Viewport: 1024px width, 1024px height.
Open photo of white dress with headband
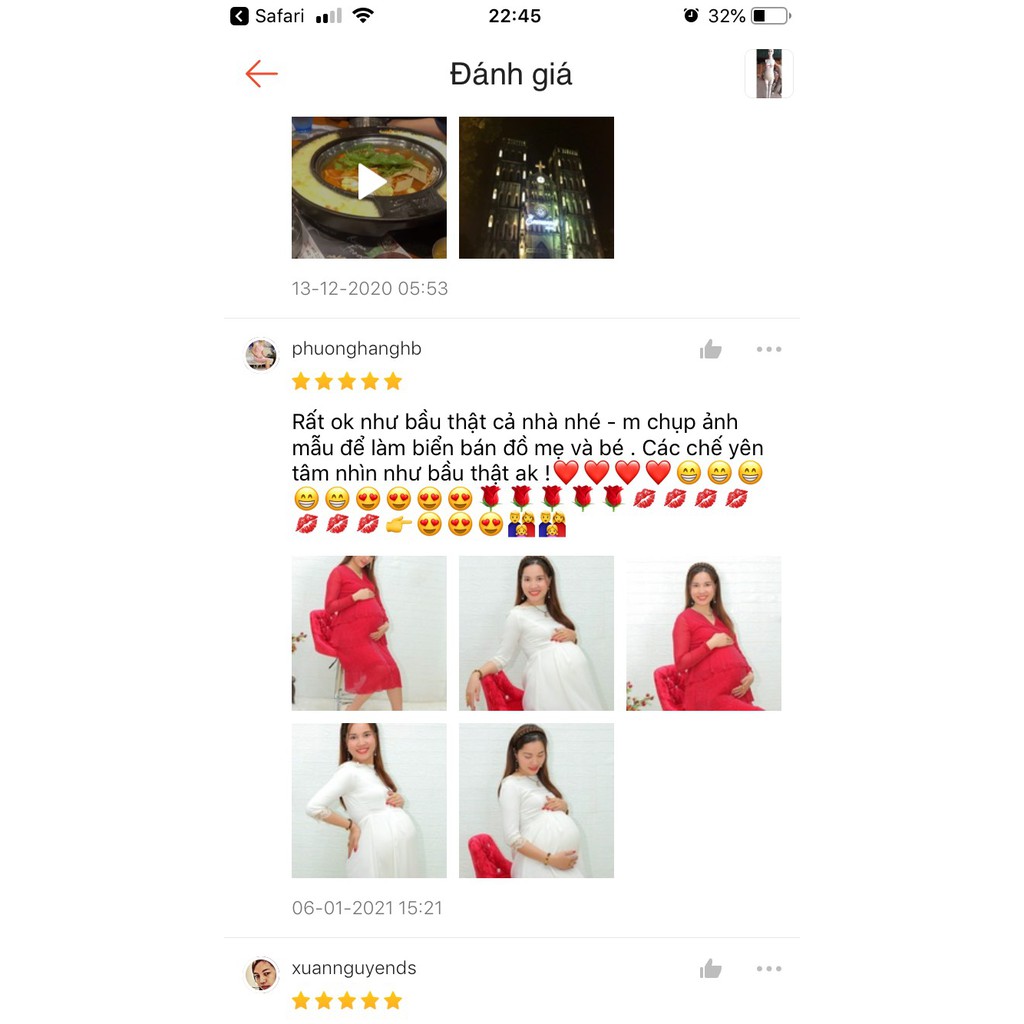(536, 800)
